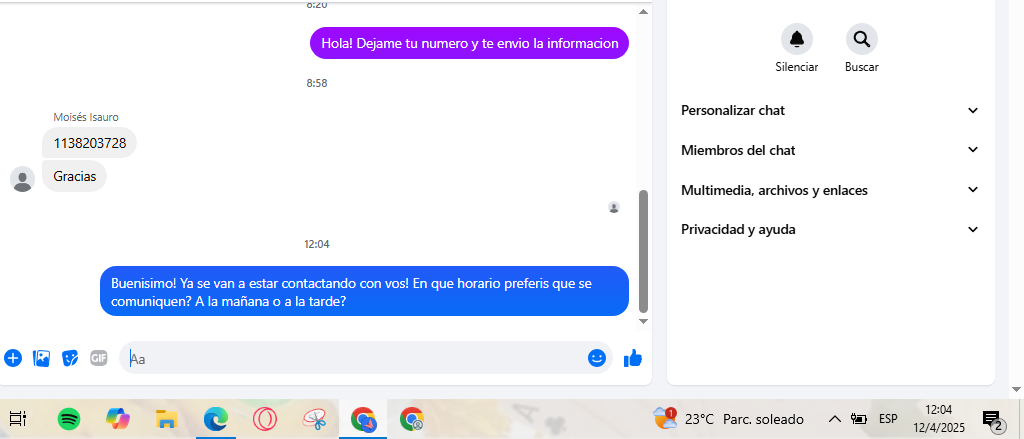The image size is (1024, 439).
Task: Send a thumbs-up like
Action: 632,358
